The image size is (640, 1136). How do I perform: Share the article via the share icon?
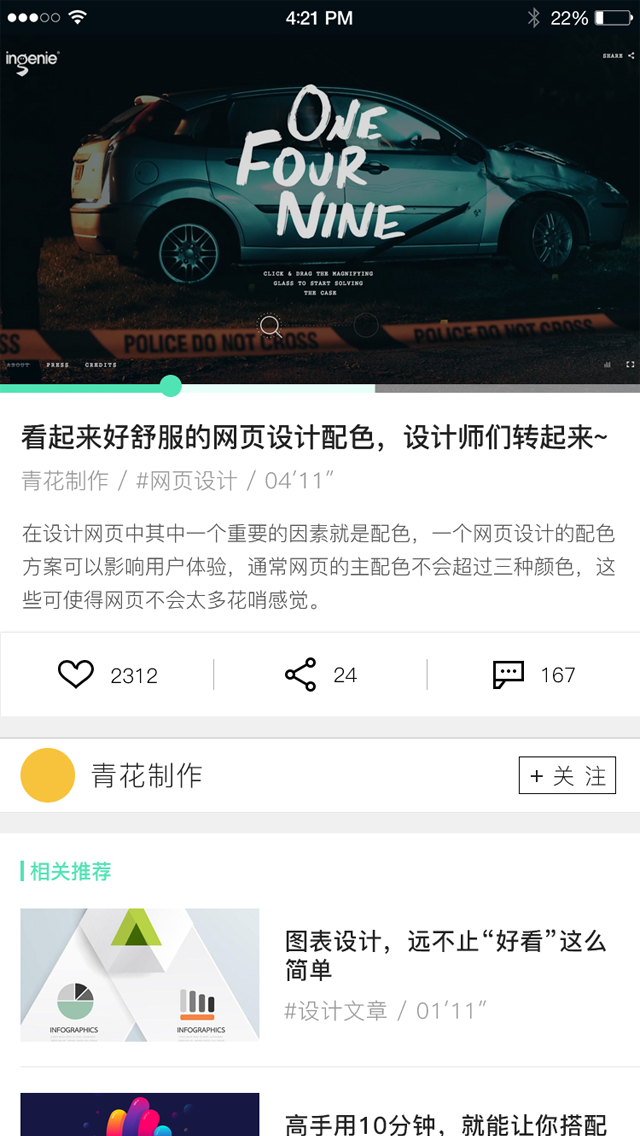pos(300,675)
